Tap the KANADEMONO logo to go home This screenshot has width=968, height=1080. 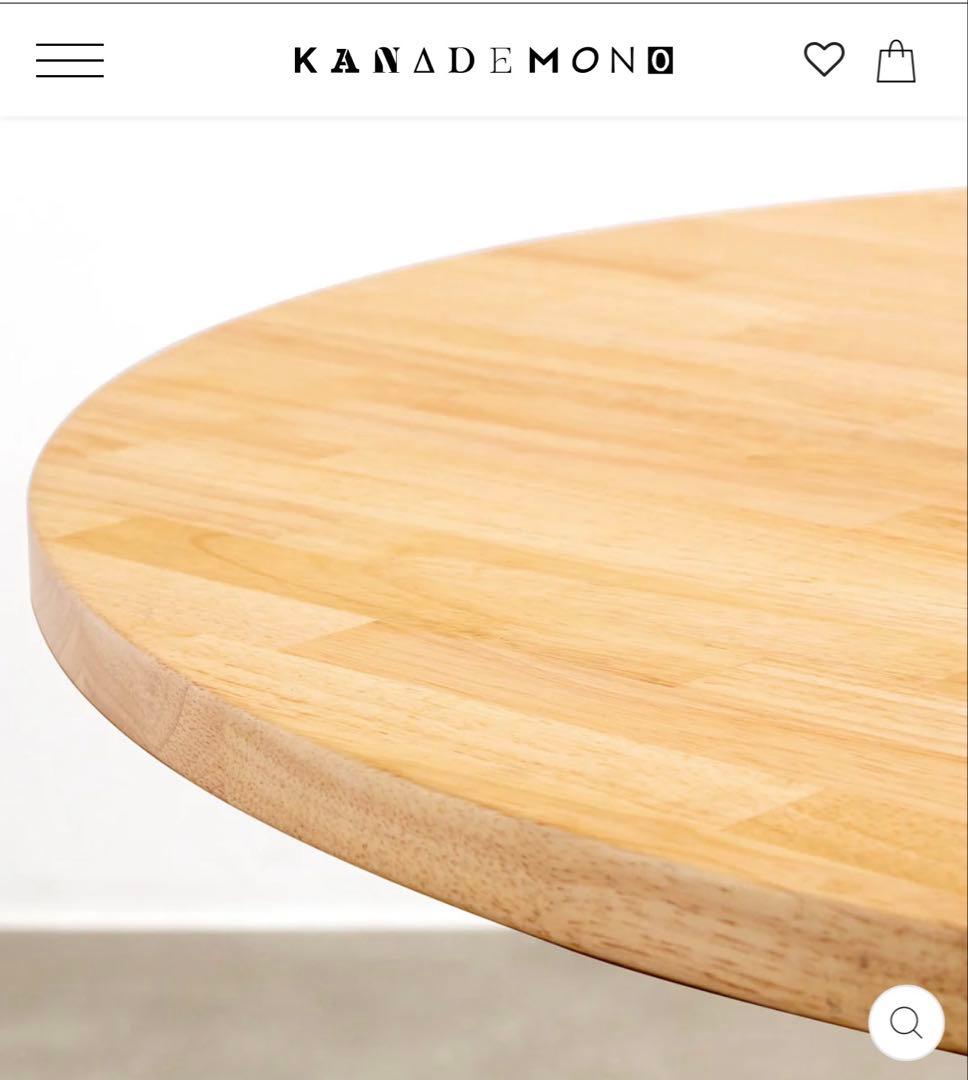(483, 61)
